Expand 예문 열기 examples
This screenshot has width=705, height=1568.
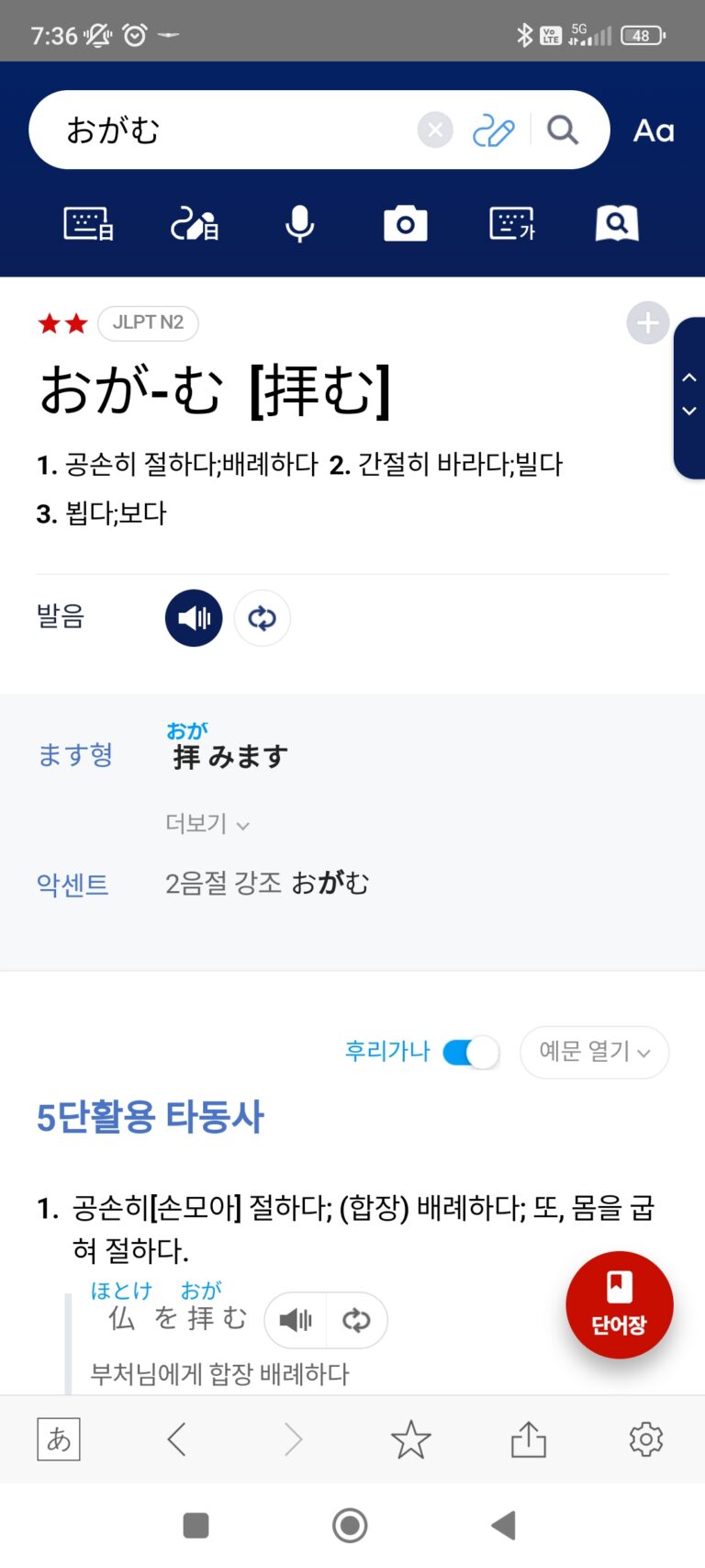(x=594, y=1052)
